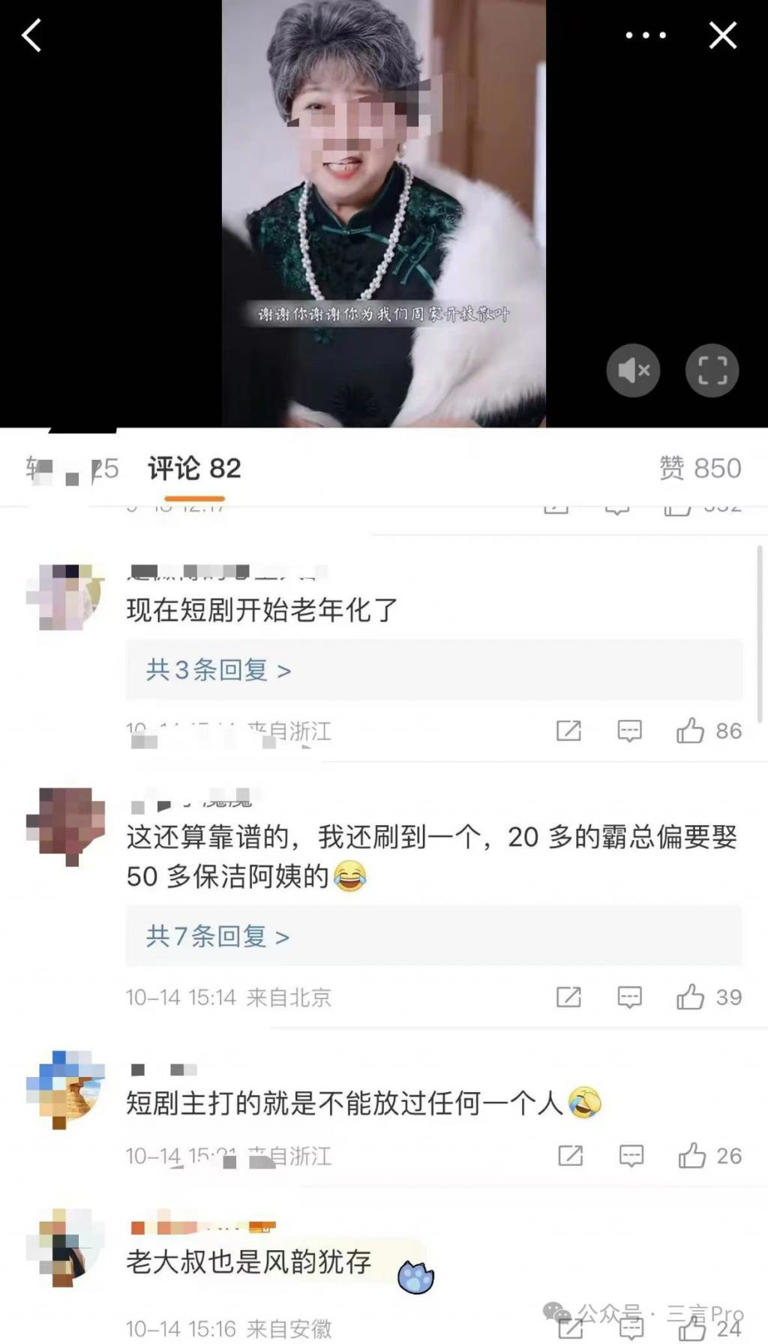Viewport: 768px width, 1344px height.
Task: Open the more options (...) menu
Action: point(646,35)
